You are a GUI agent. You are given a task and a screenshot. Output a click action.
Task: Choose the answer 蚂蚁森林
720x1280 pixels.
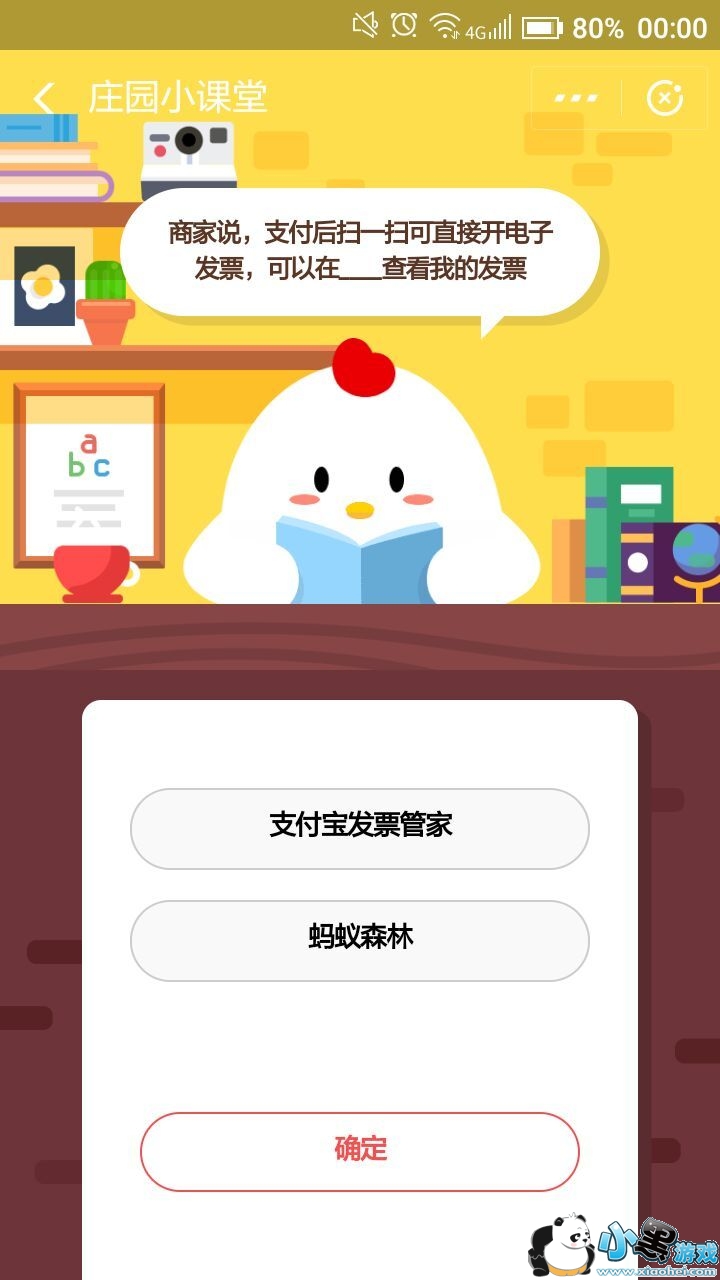tap(360, 941)
